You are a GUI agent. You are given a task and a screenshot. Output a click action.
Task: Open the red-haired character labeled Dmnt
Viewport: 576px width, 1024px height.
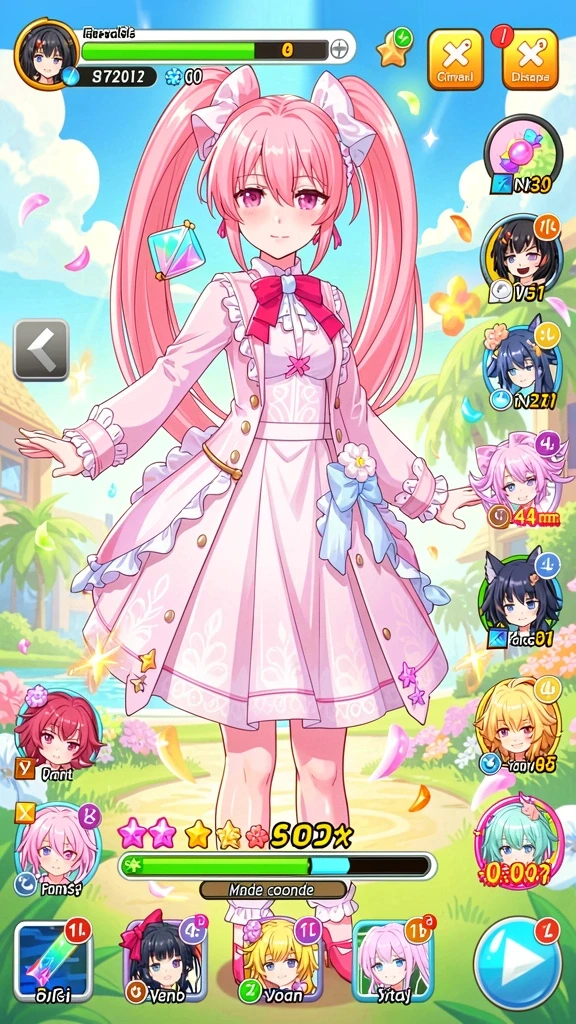click(57, 735)
